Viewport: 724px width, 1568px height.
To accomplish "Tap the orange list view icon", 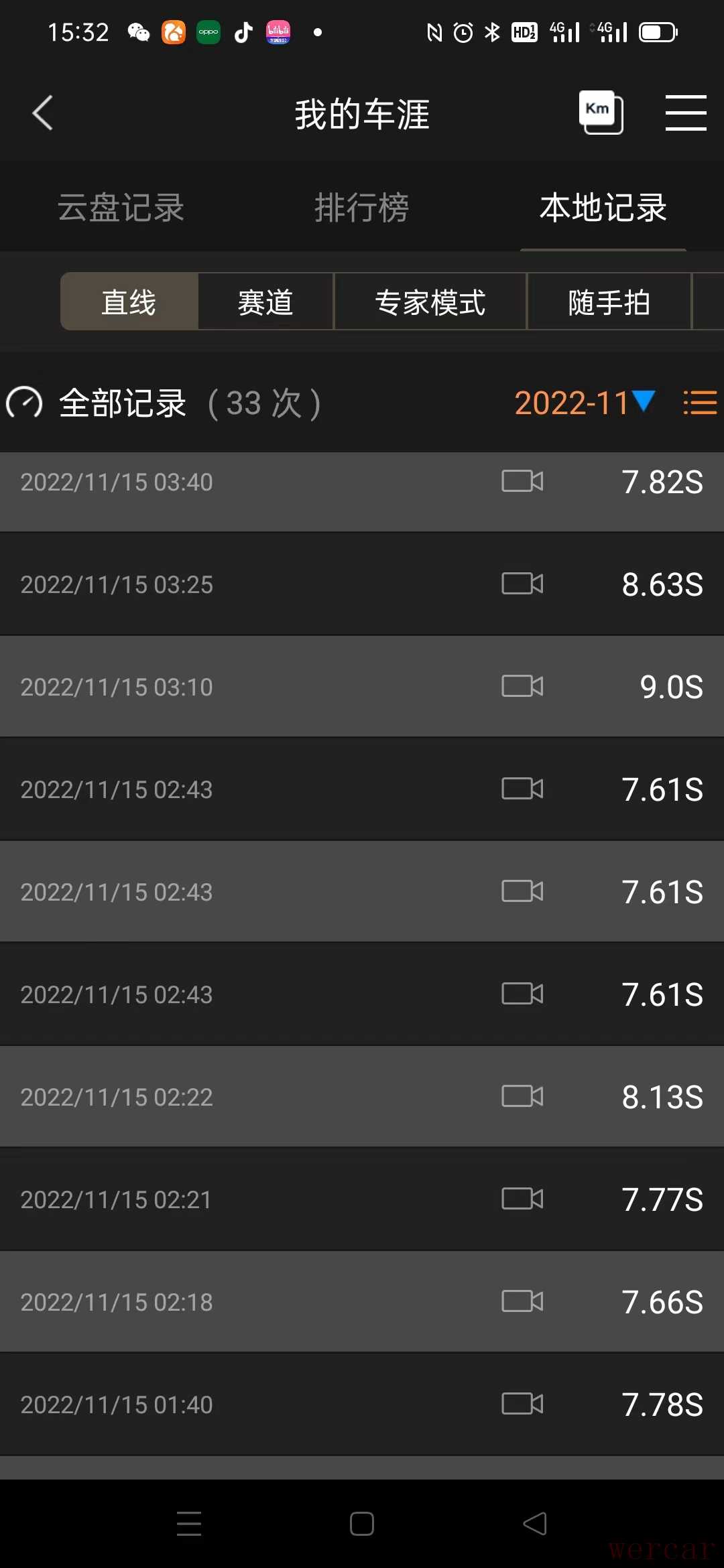I will click(699, 403).
